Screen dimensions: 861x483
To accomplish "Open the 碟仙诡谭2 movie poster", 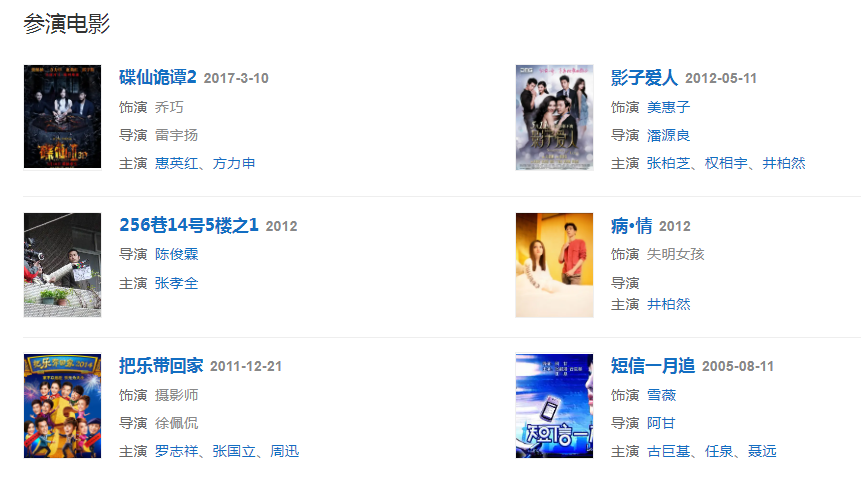I will [x=62, y=118].
